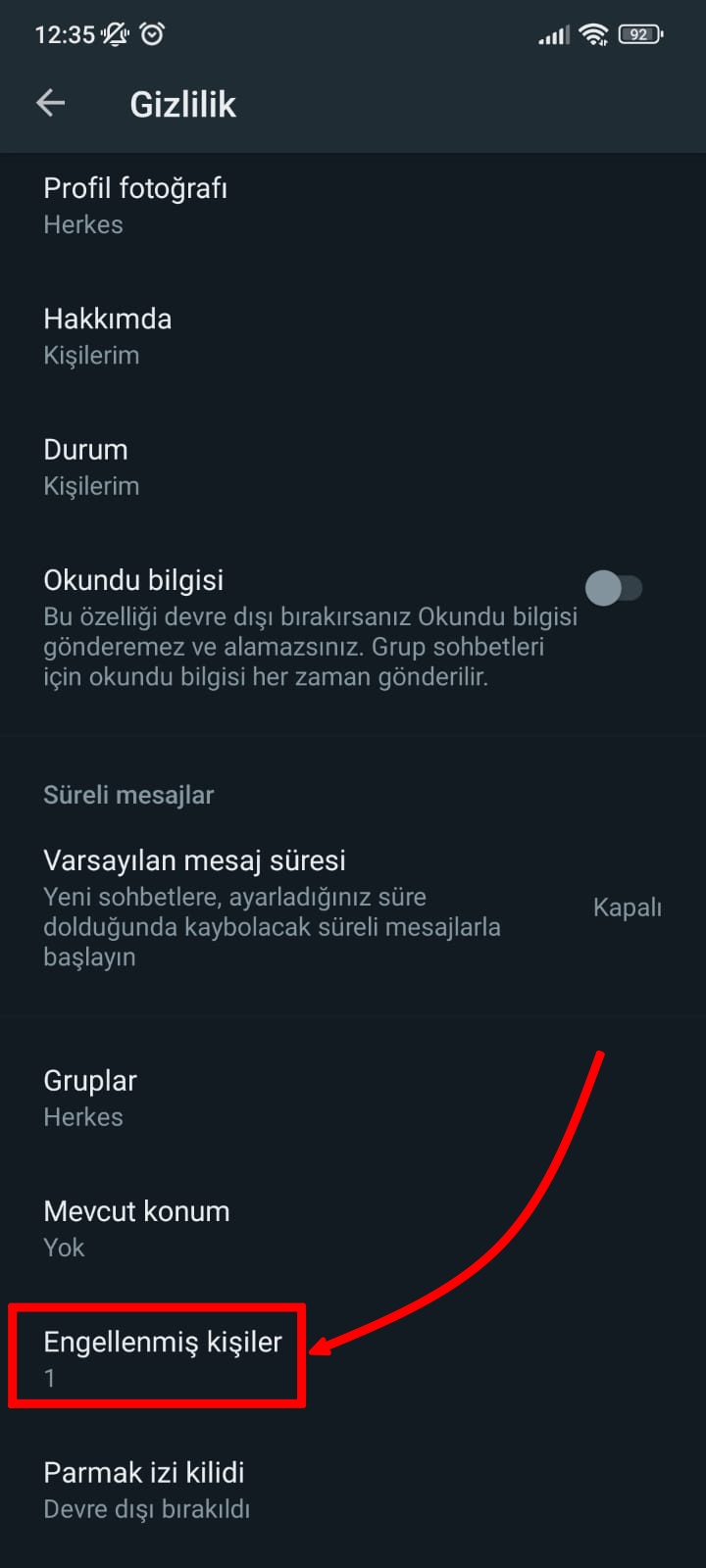Go back from the Gizlilik screen
Image resolution: width=706 pixels, height=1568 pixels.
point(51,103)
